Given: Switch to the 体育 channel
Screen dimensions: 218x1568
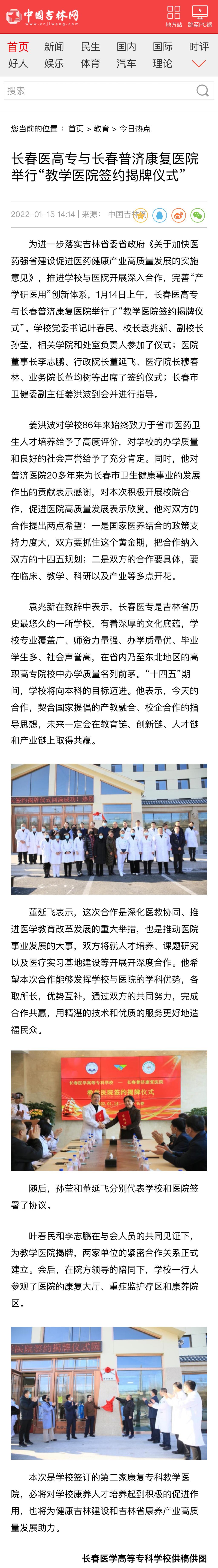Looking at the screenshot, I should (90, 63).
